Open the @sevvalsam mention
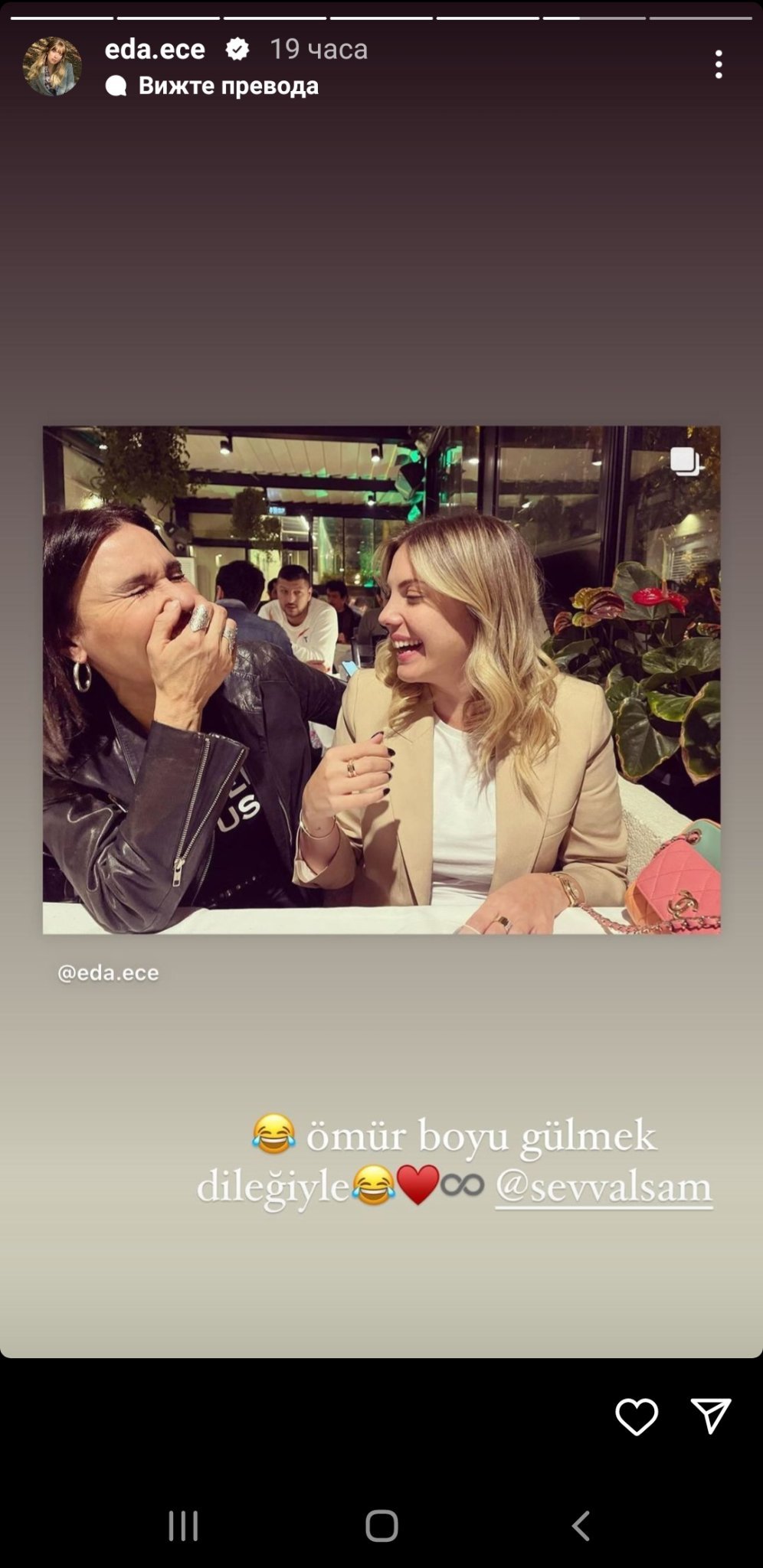Viewport: 763px width, 1568px height. click(604, 1187)
